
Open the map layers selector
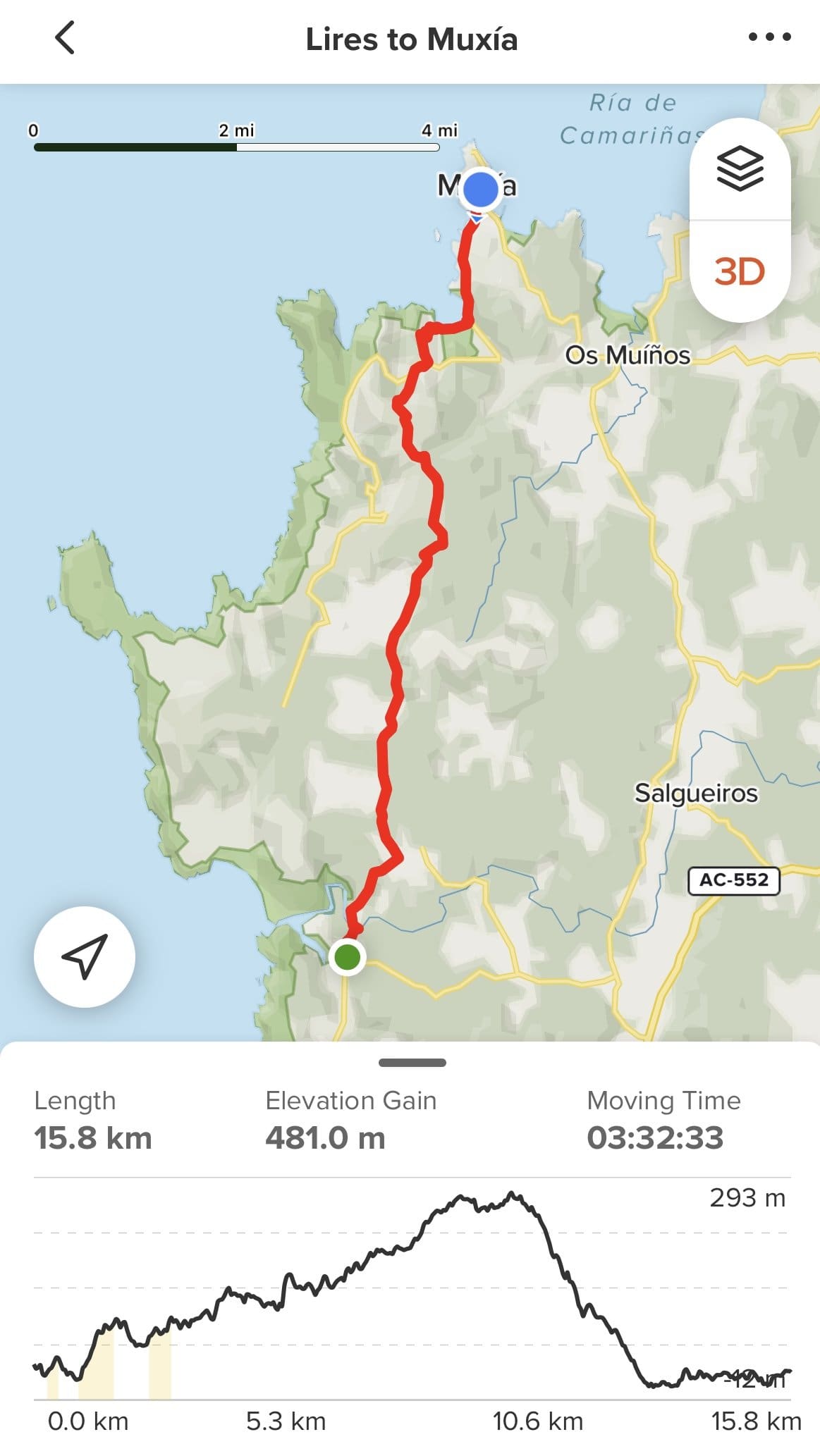coord(740,169)
